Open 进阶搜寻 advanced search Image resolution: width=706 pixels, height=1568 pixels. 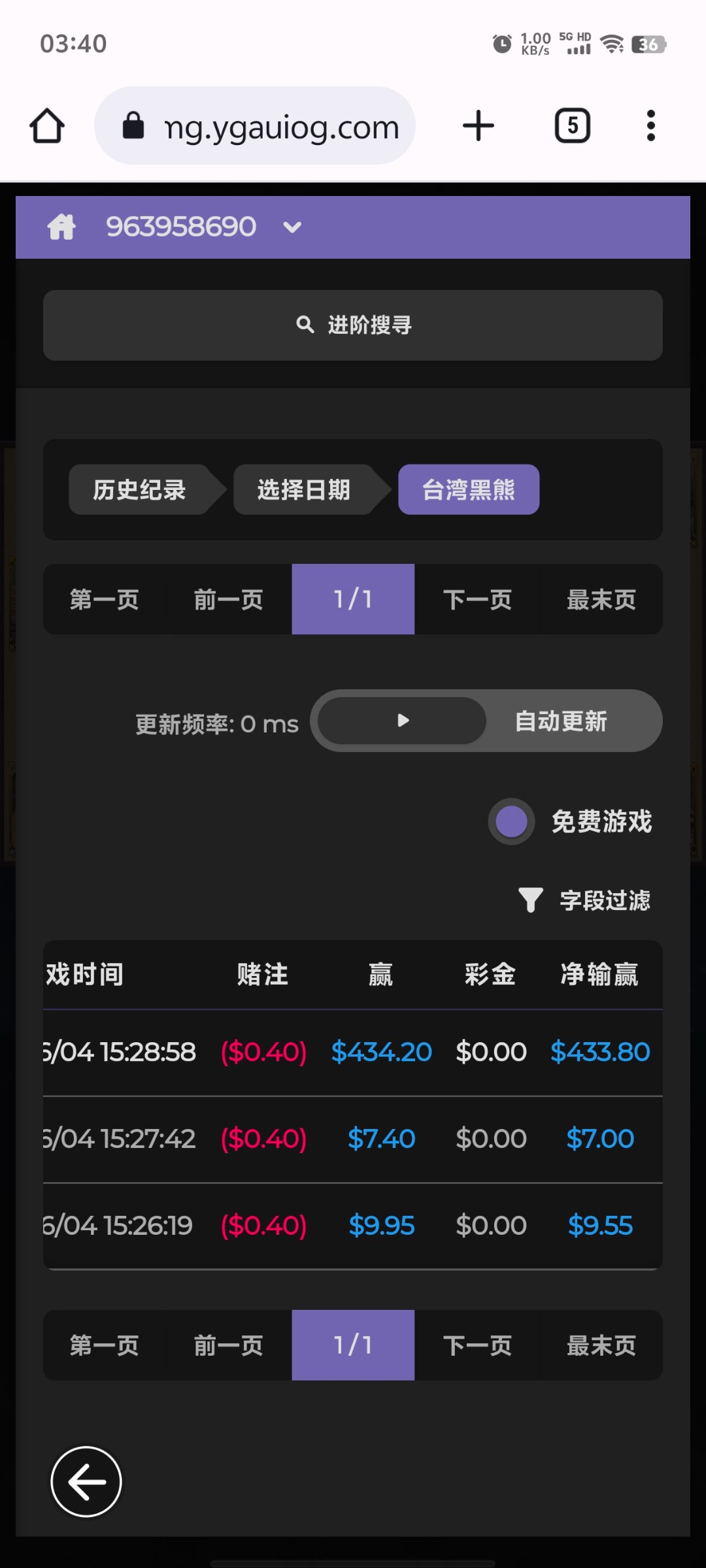[x=353, y=325]
